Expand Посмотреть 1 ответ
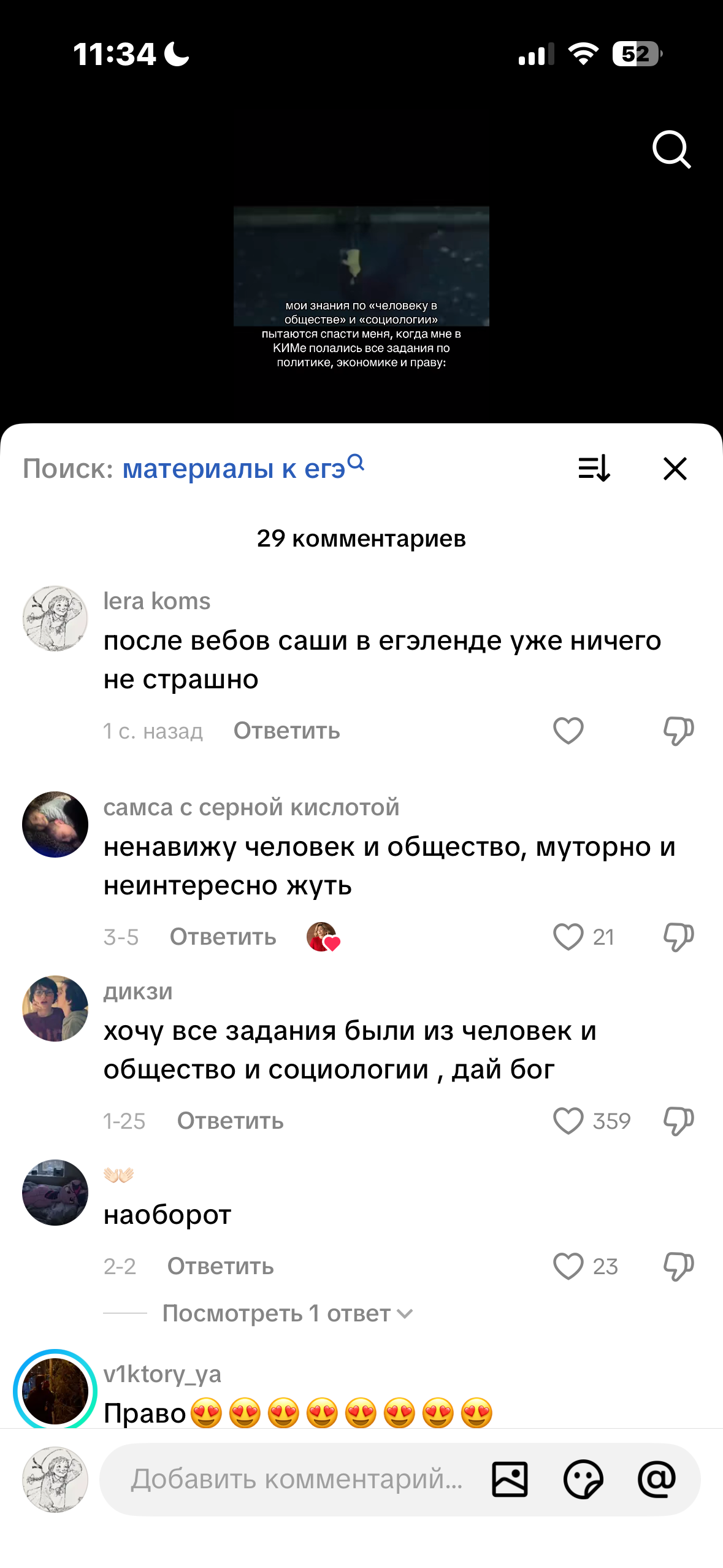The height and width of the screenshot is (1568, 723). click(x=287, y=1313)
